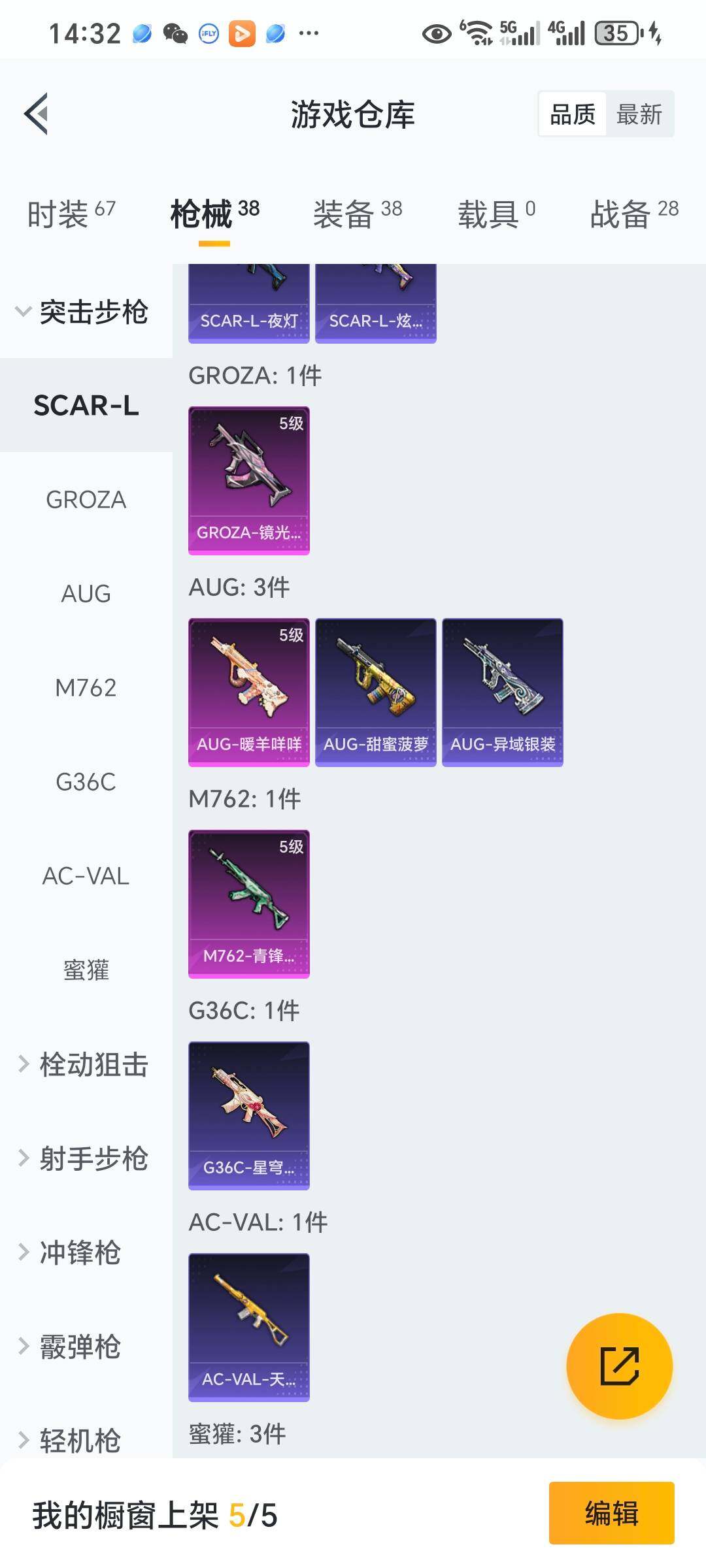Jump to 蜜獾 in the side list

(x=86, y=970)
